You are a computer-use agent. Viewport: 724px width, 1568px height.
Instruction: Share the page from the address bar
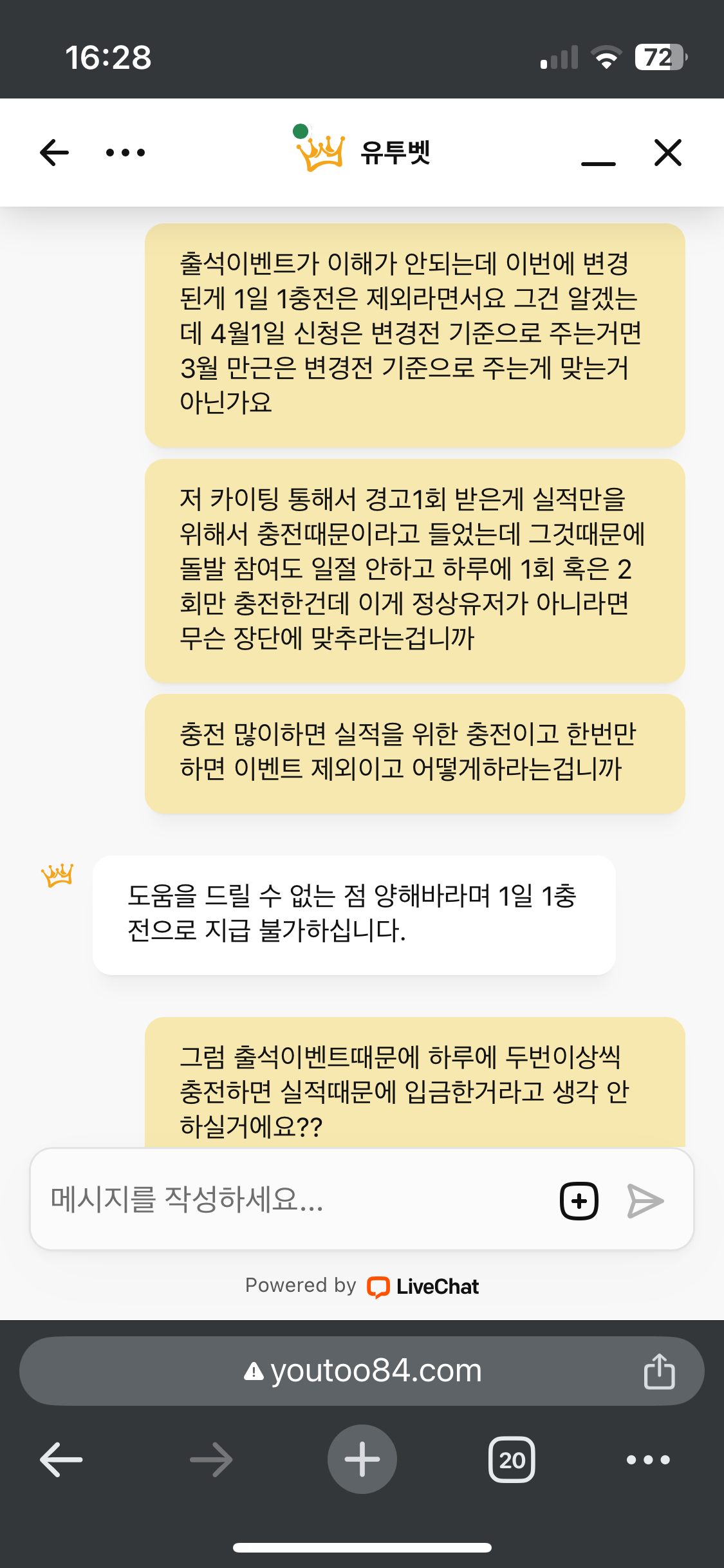(x=659, y=1371)
